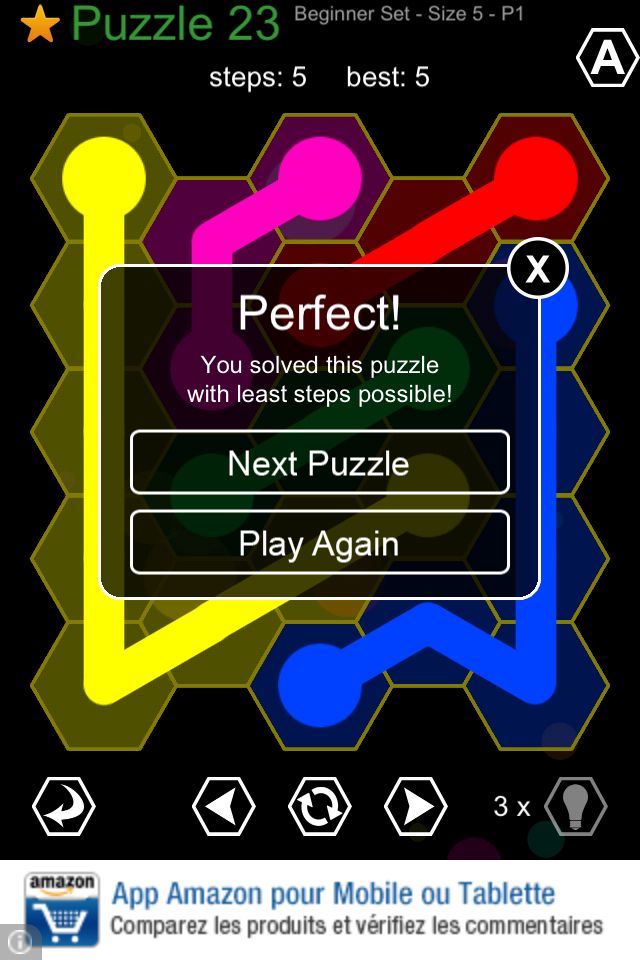Close the Perfect! dialog with the X

coord(538,268)
